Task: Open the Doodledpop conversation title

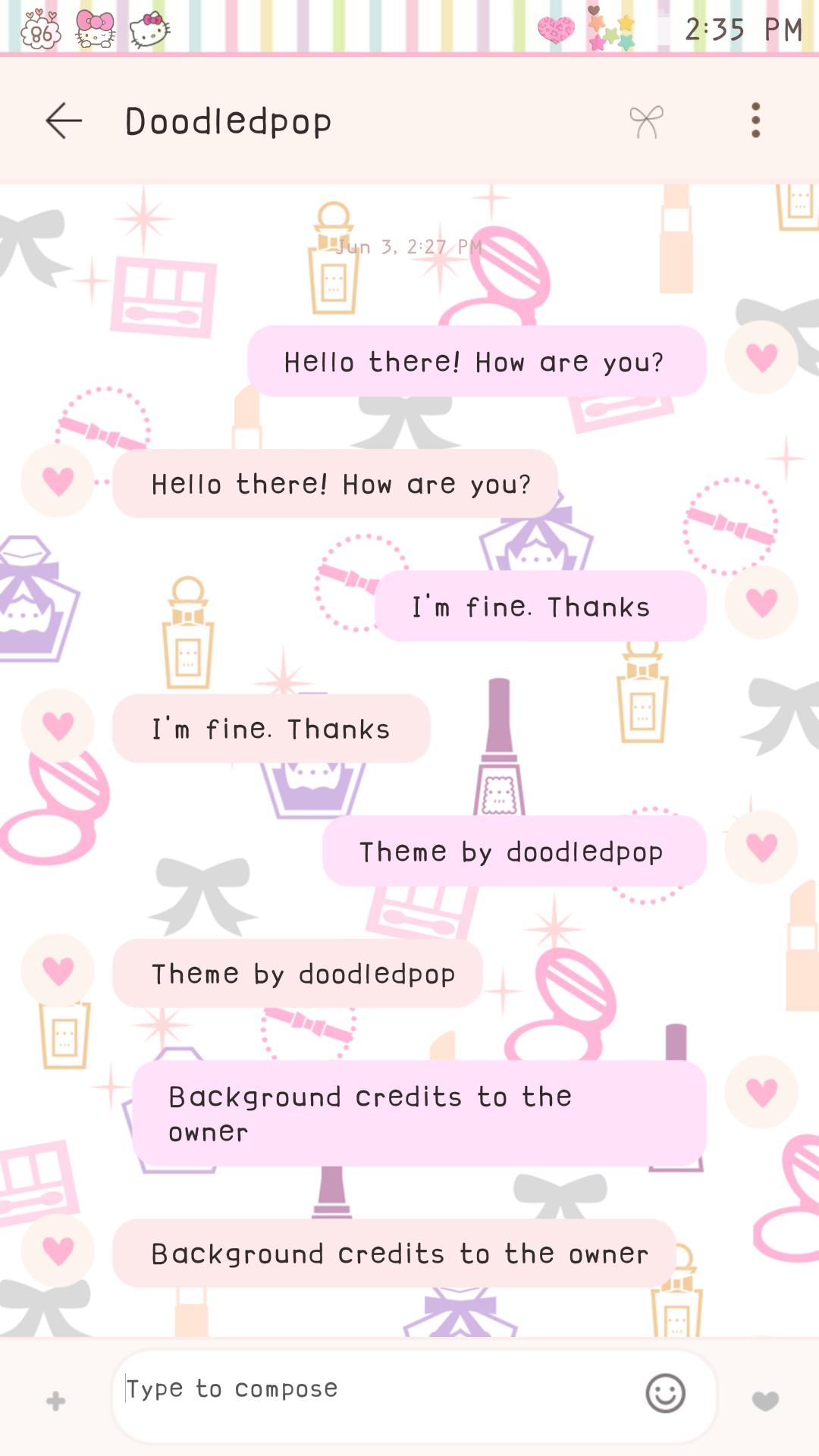Action: click(227, 121)
